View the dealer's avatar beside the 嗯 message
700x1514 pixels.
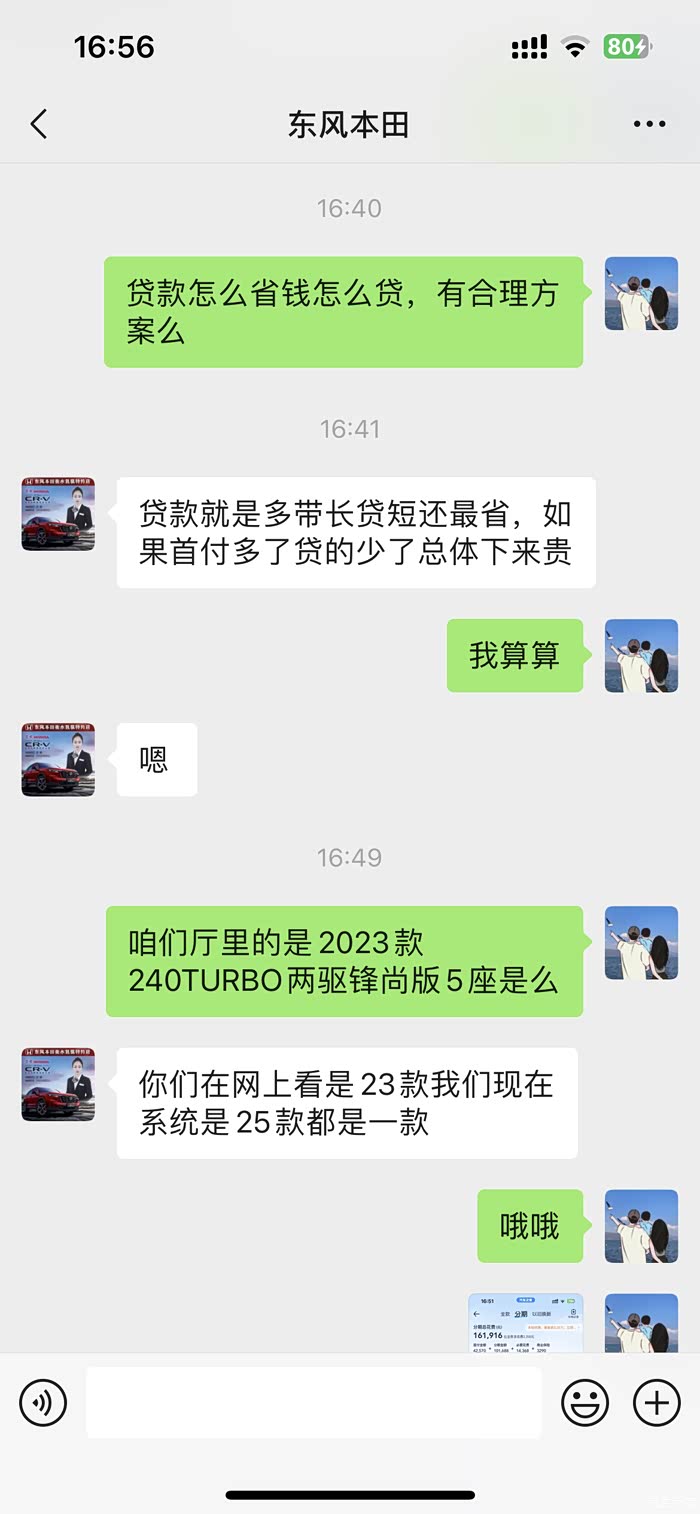click(x=58, y=760)
